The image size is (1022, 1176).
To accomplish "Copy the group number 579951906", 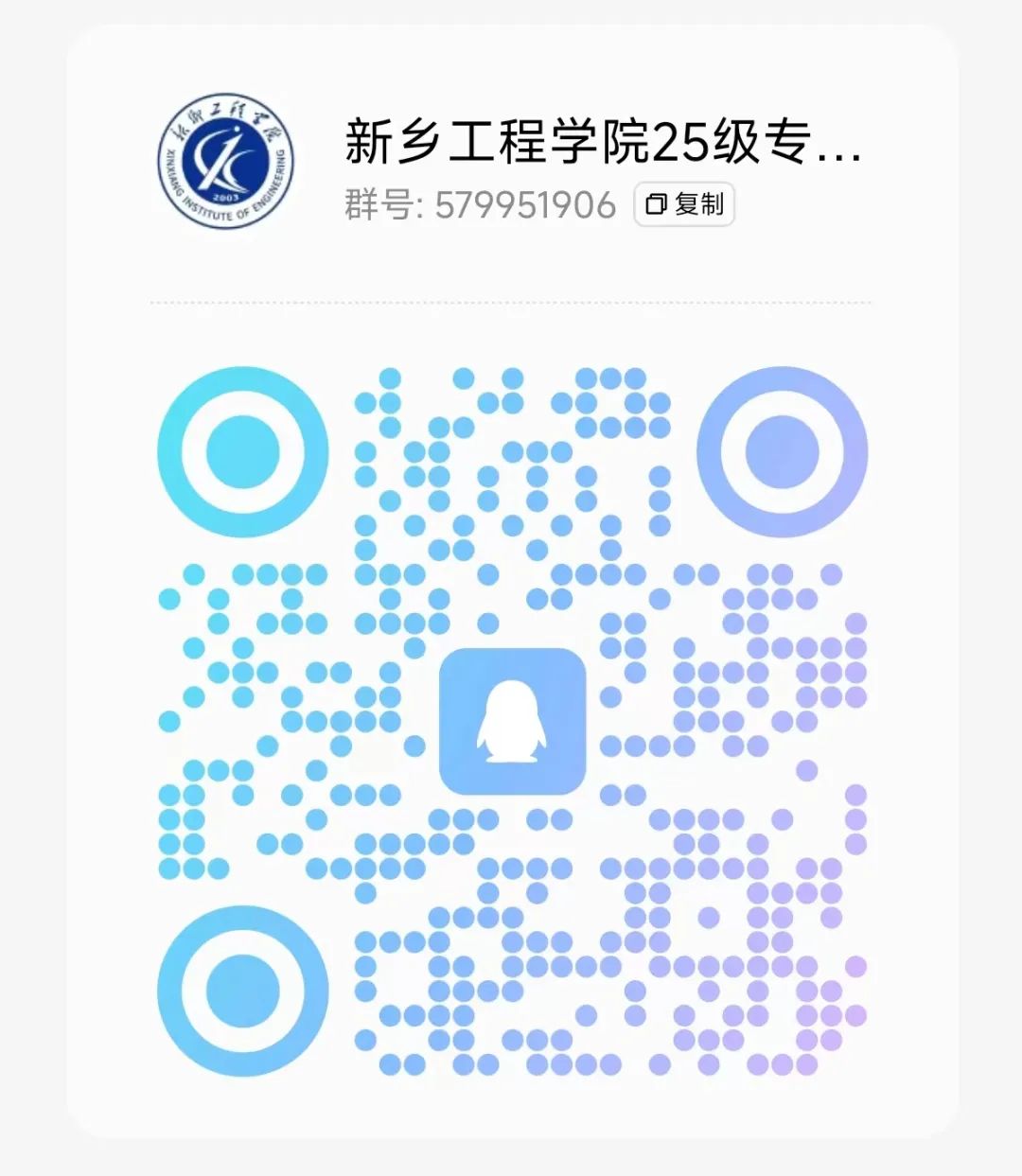I will click(x=684, y=204).
